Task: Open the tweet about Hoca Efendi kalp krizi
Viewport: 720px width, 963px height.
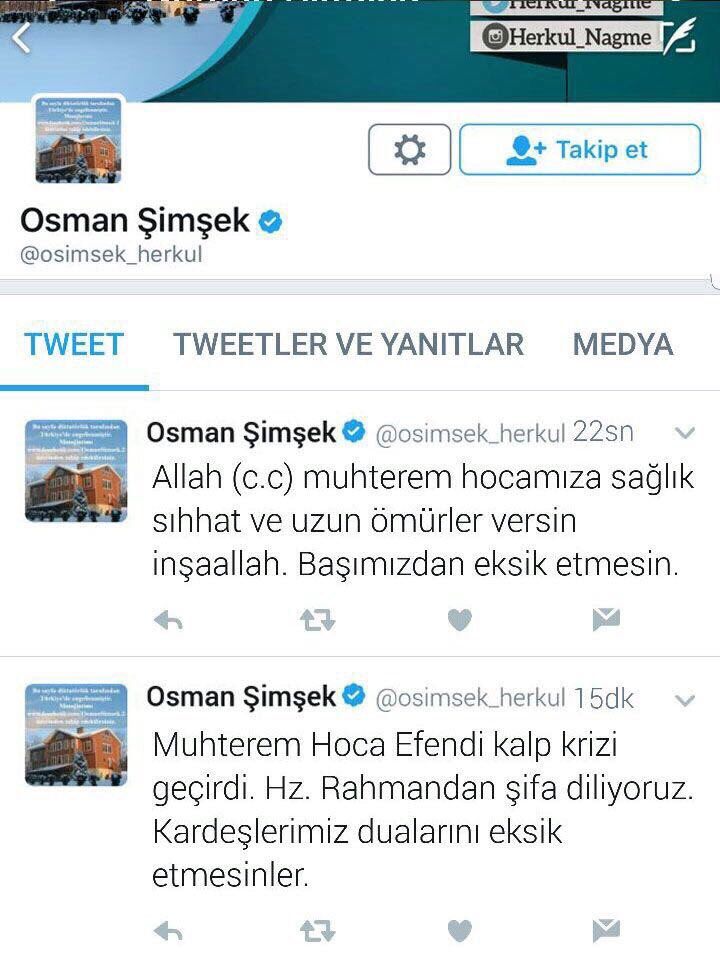Action: [x=420, y=810]
